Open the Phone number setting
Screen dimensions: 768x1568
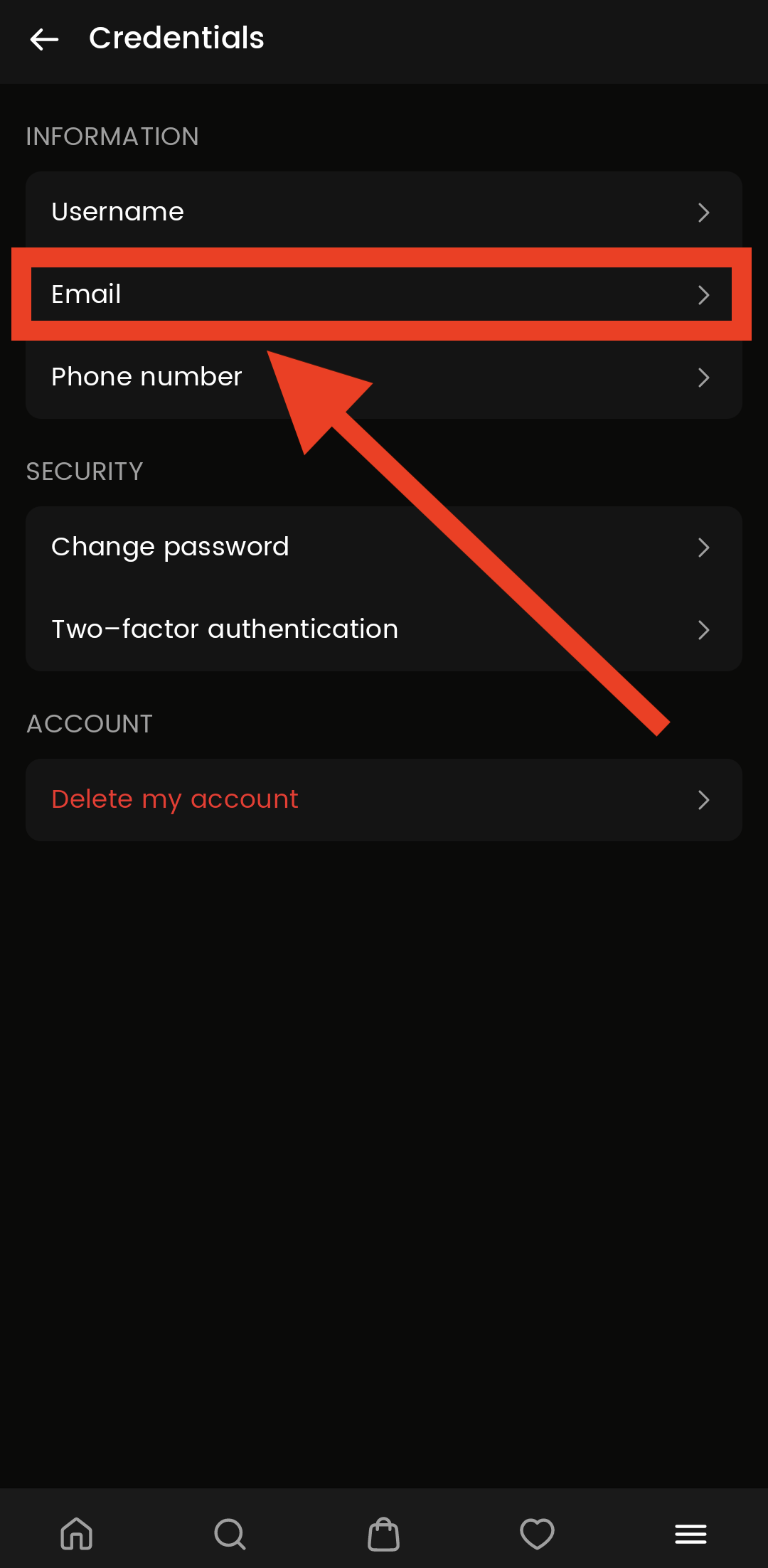click(384, 378)
